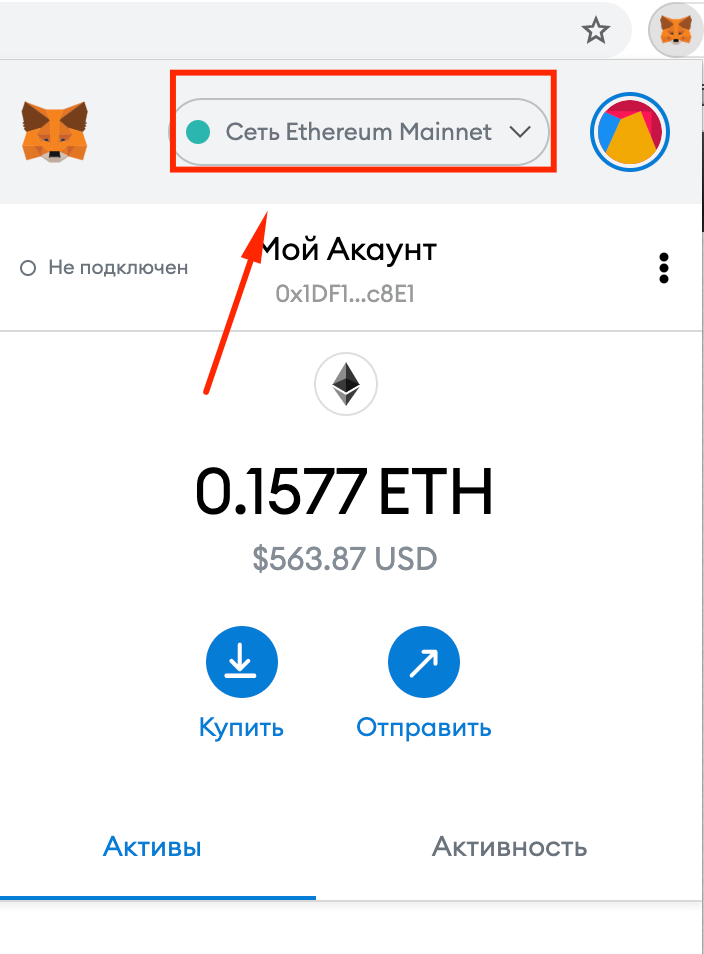Open the account avatar menu
Image resolution: width=704 pixels, height=954 pixels.
pos(630,132)
